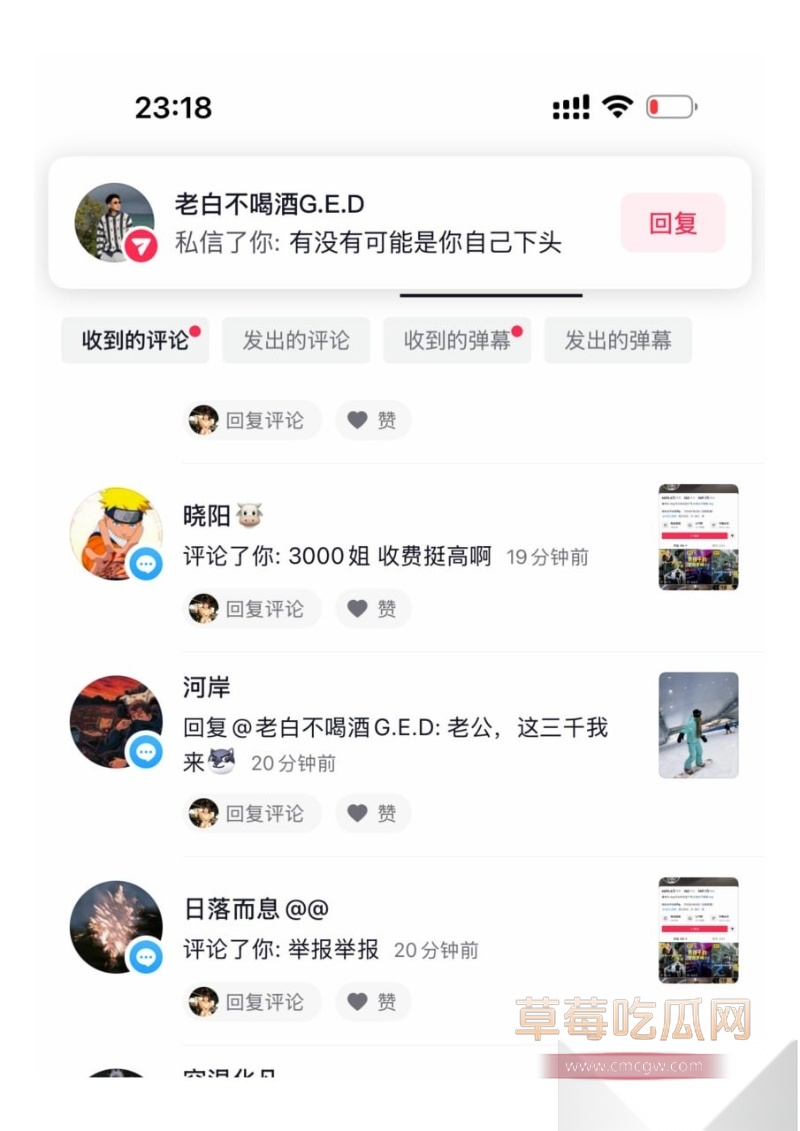Switch to the 发出的弹幕 tab
This screenshot has width=800, height=1131.
pos(617,340)
